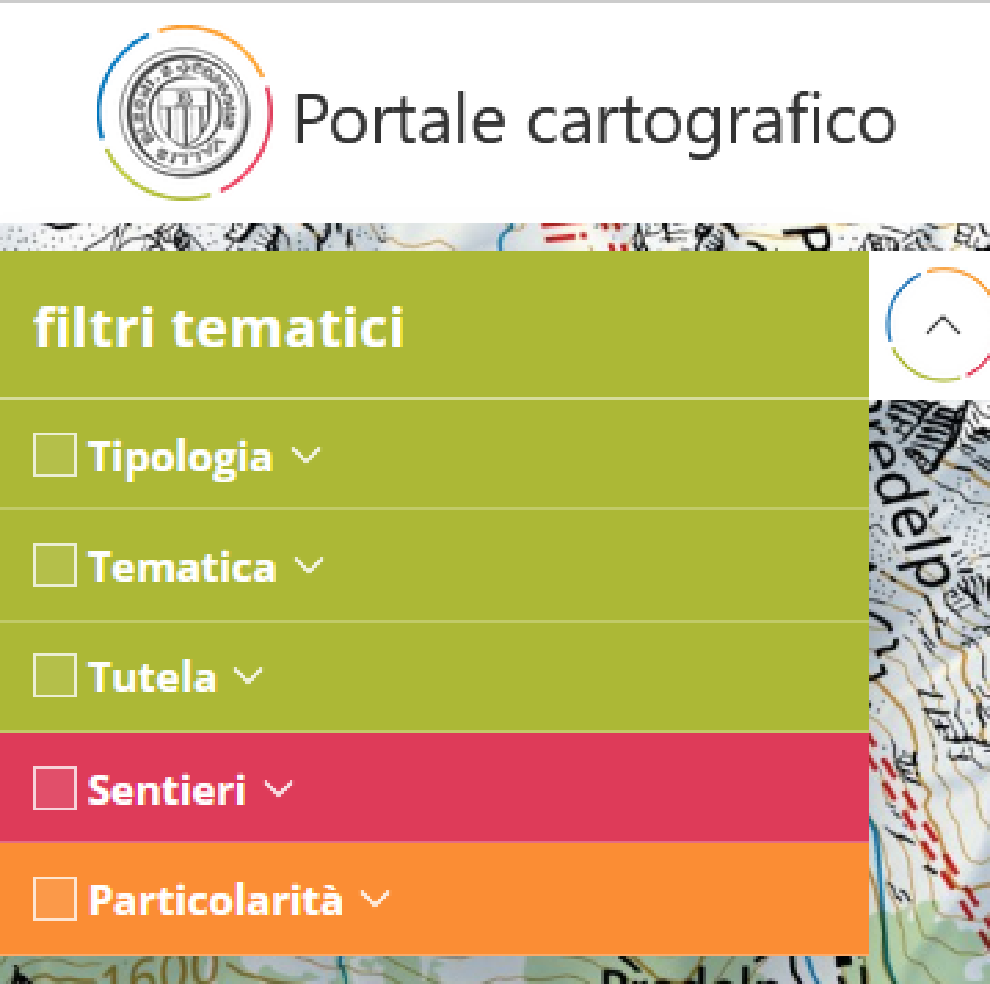The width and height of the screenshot is (990, 984).
Task: Open the Tutela dropdown chevron
Action: (x=248, y=677)
